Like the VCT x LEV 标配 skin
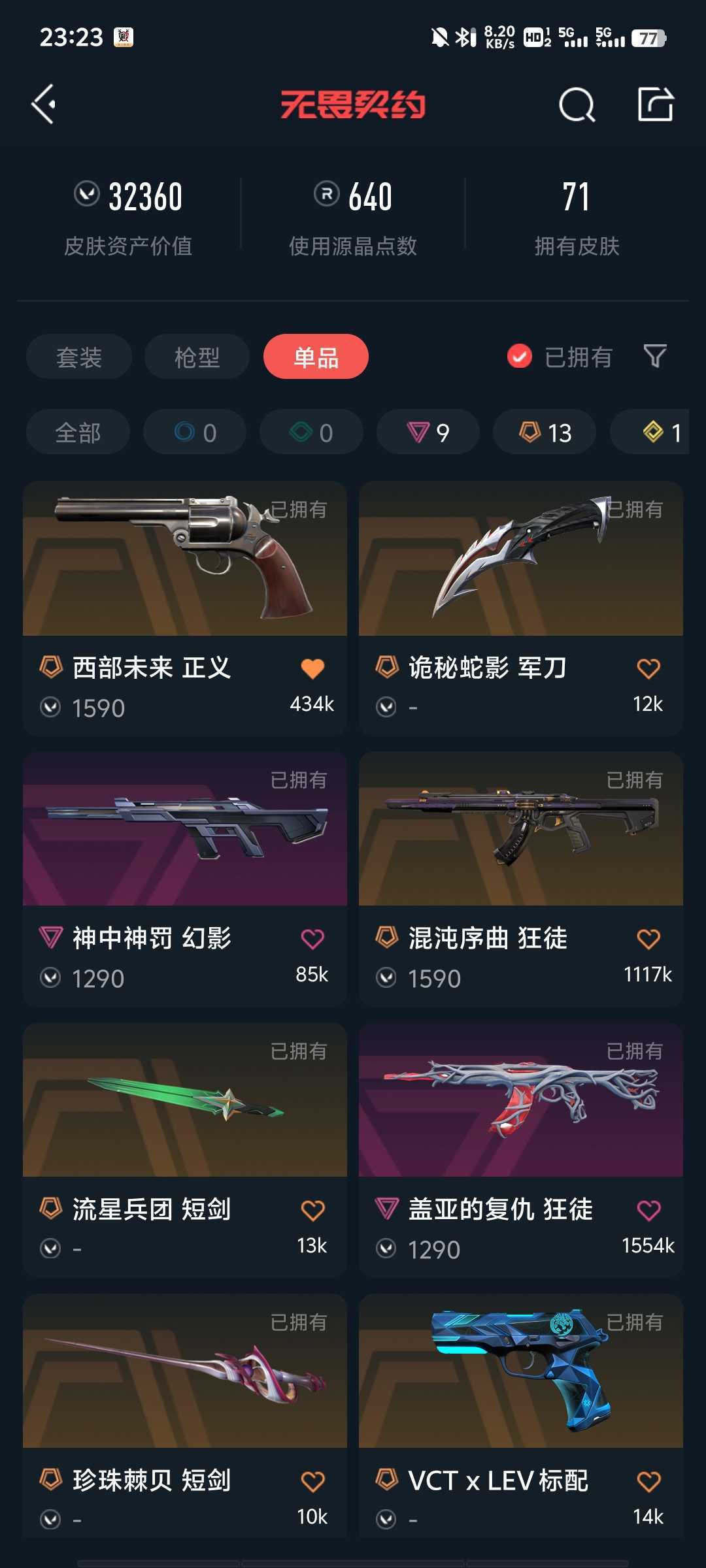Screen dimensions: 706x1568 pyautogui.click(x=648, y=1481)
